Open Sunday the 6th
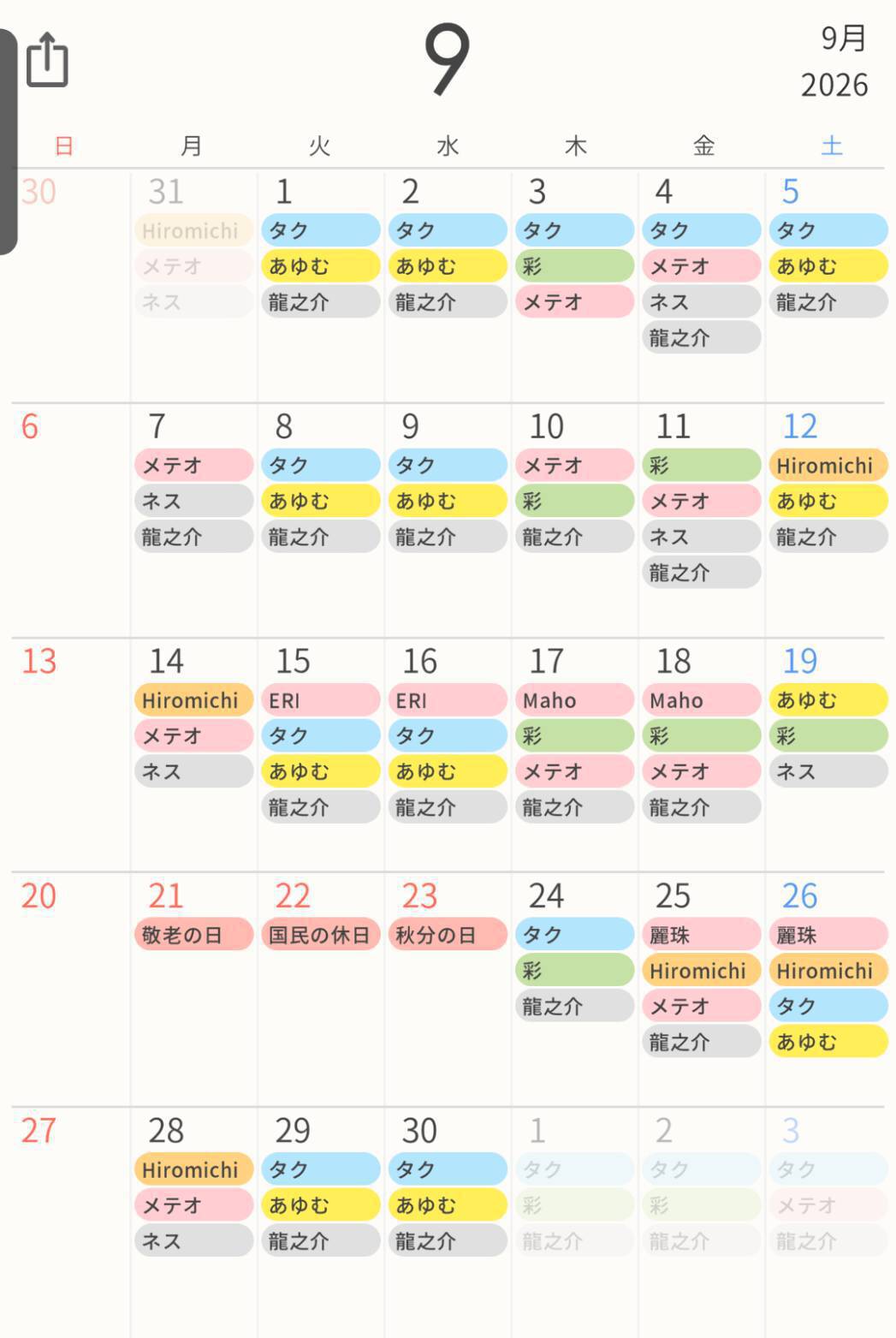This screenshot has width=896, height=1338. coord(70,520)
